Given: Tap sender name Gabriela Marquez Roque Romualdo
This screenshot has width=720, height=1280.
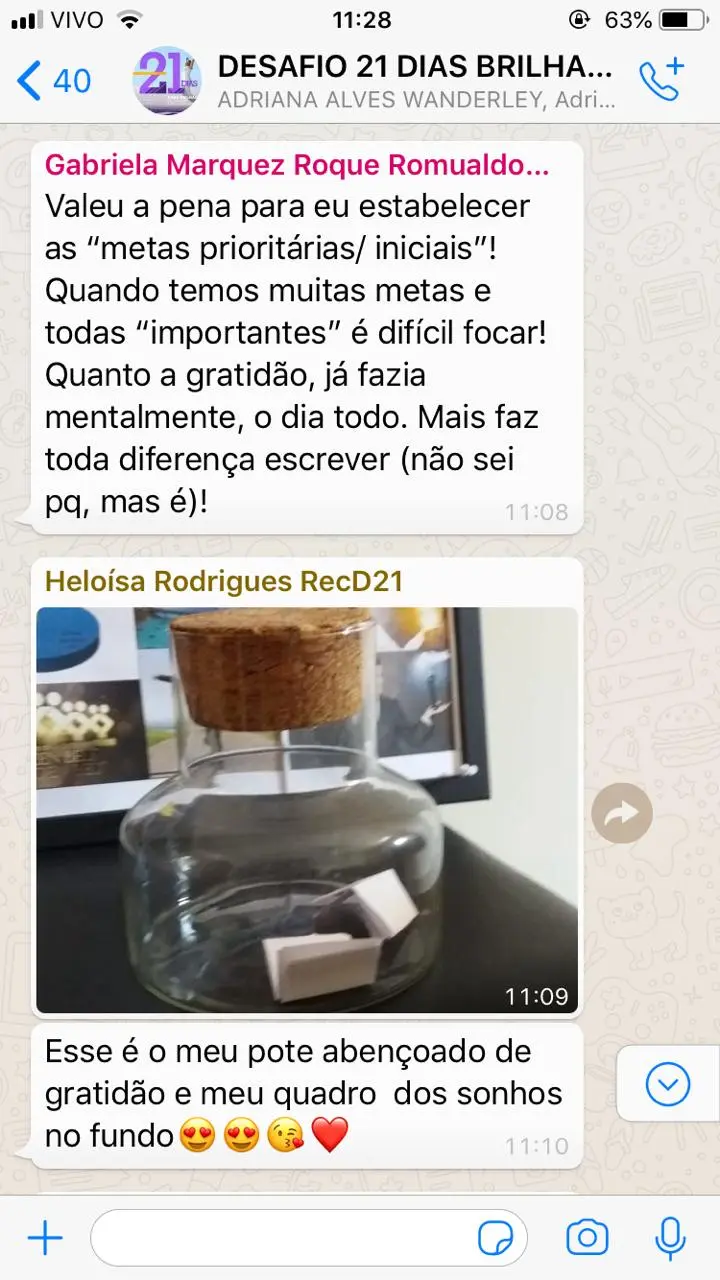Looking at the screenshot, I should pos(296,166).
